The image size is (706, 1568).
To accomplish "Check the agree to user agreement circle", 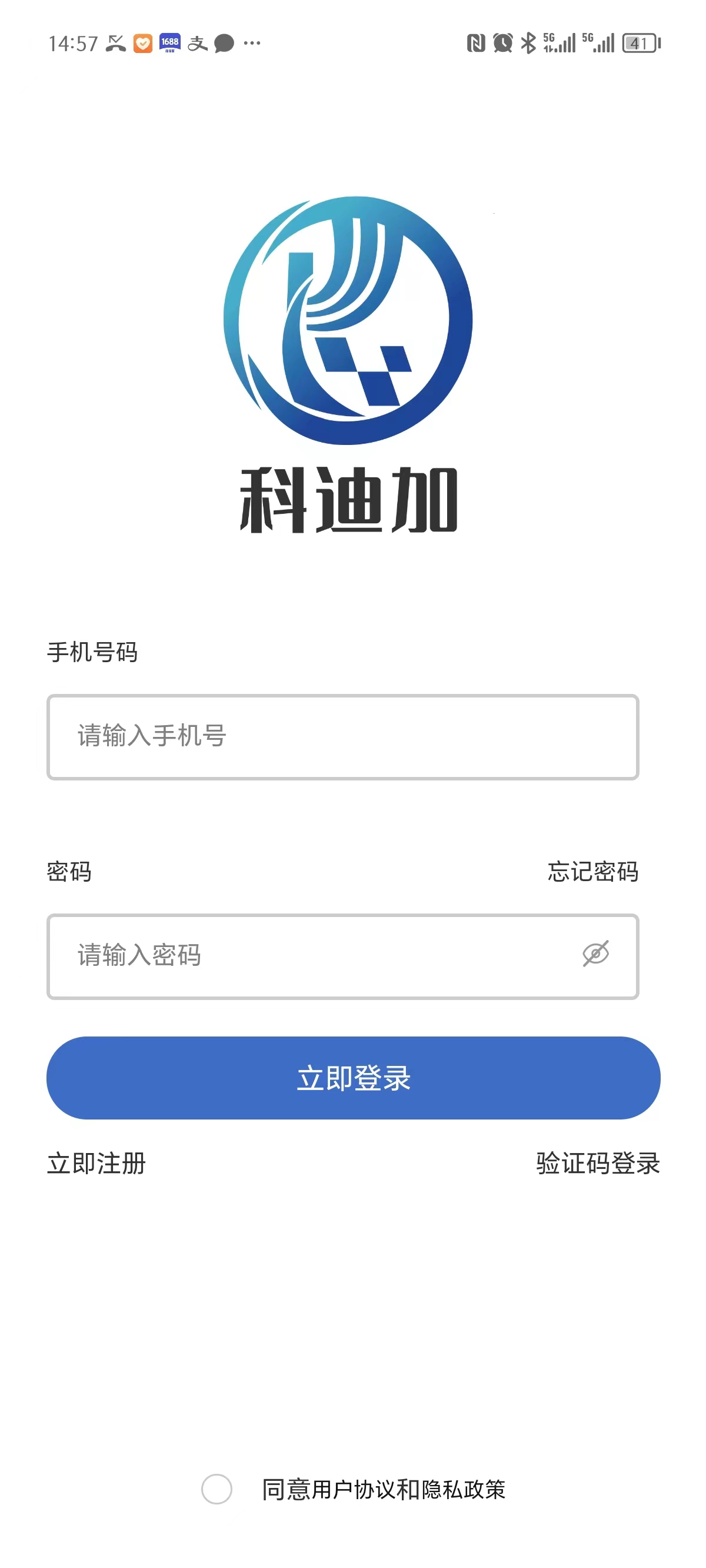I will tap(217, 1490).
